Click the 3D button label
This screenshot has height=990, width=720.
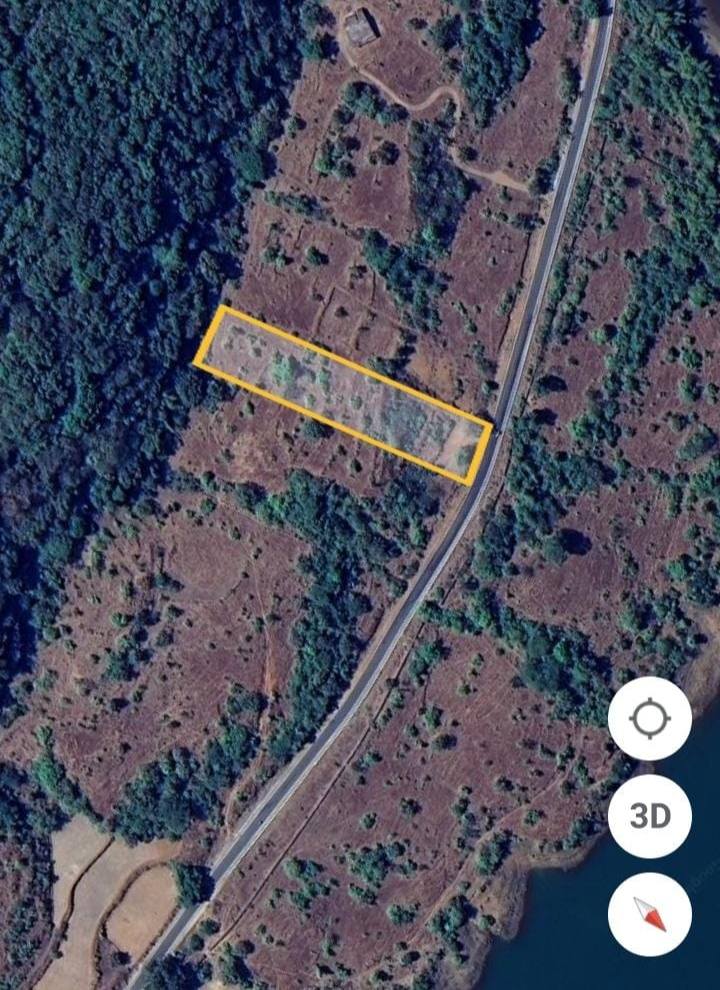click(x=648, y=817)
